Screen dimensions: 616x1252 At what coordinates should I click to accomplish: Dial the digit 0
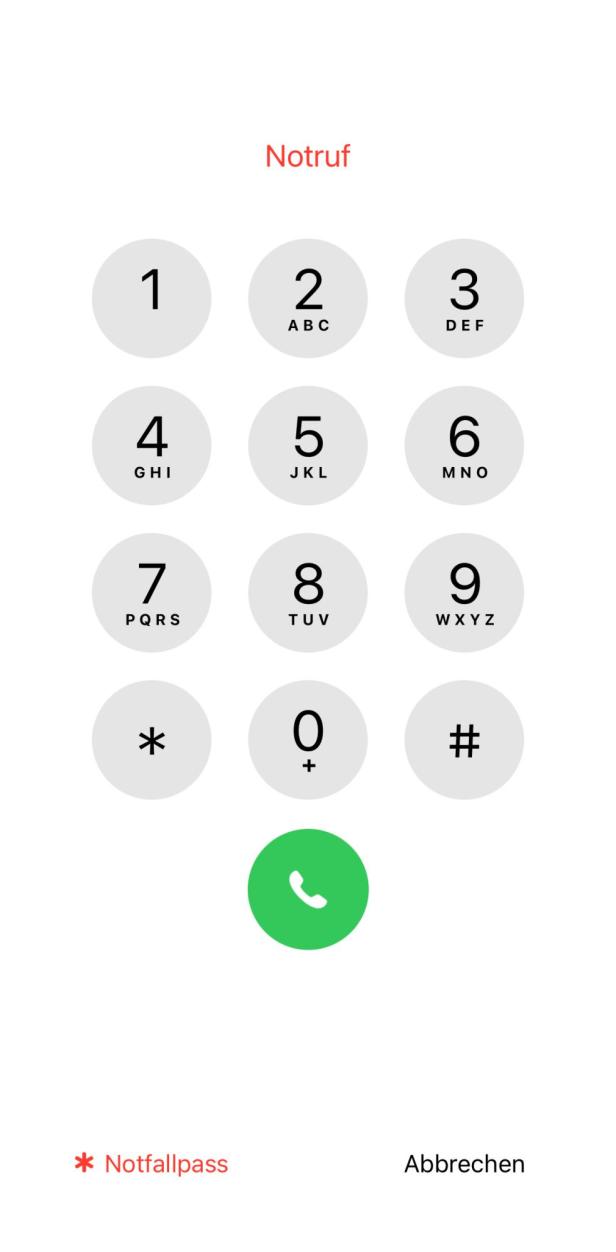(308, 740)
